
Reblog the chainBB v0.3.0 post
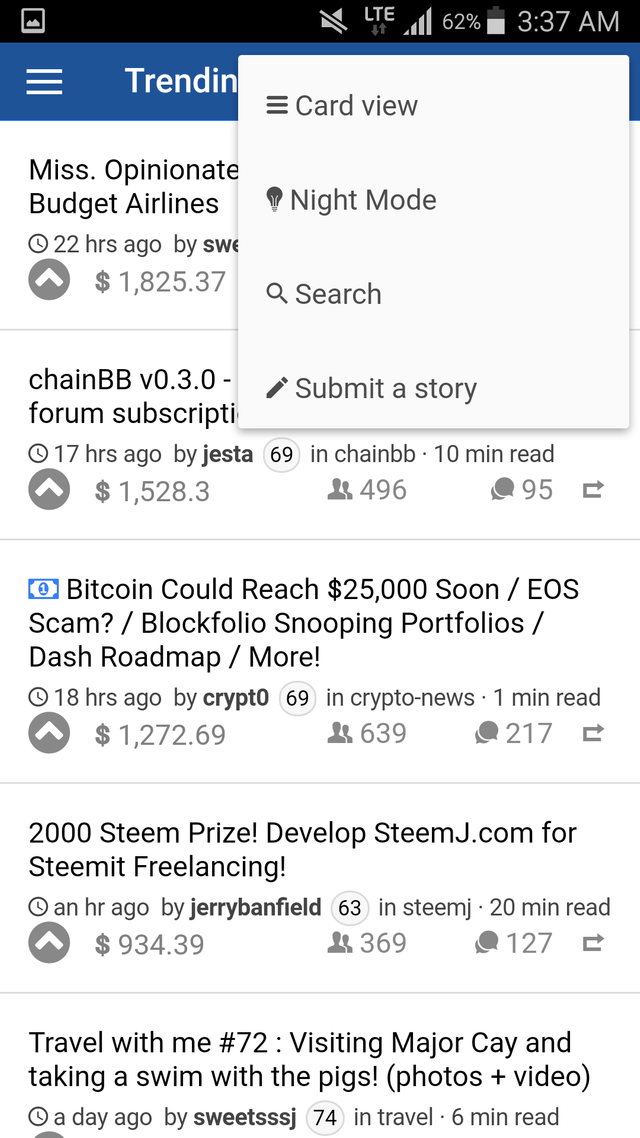[x=593, y=490]
